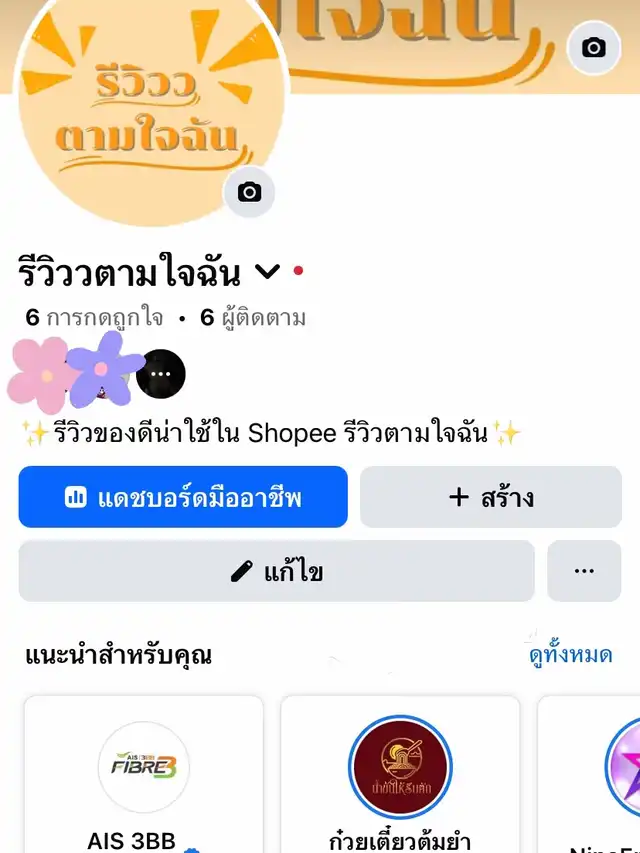Open the more options button beside แก้ไข
Screen dimensions: 640x853
pos(584,571)
